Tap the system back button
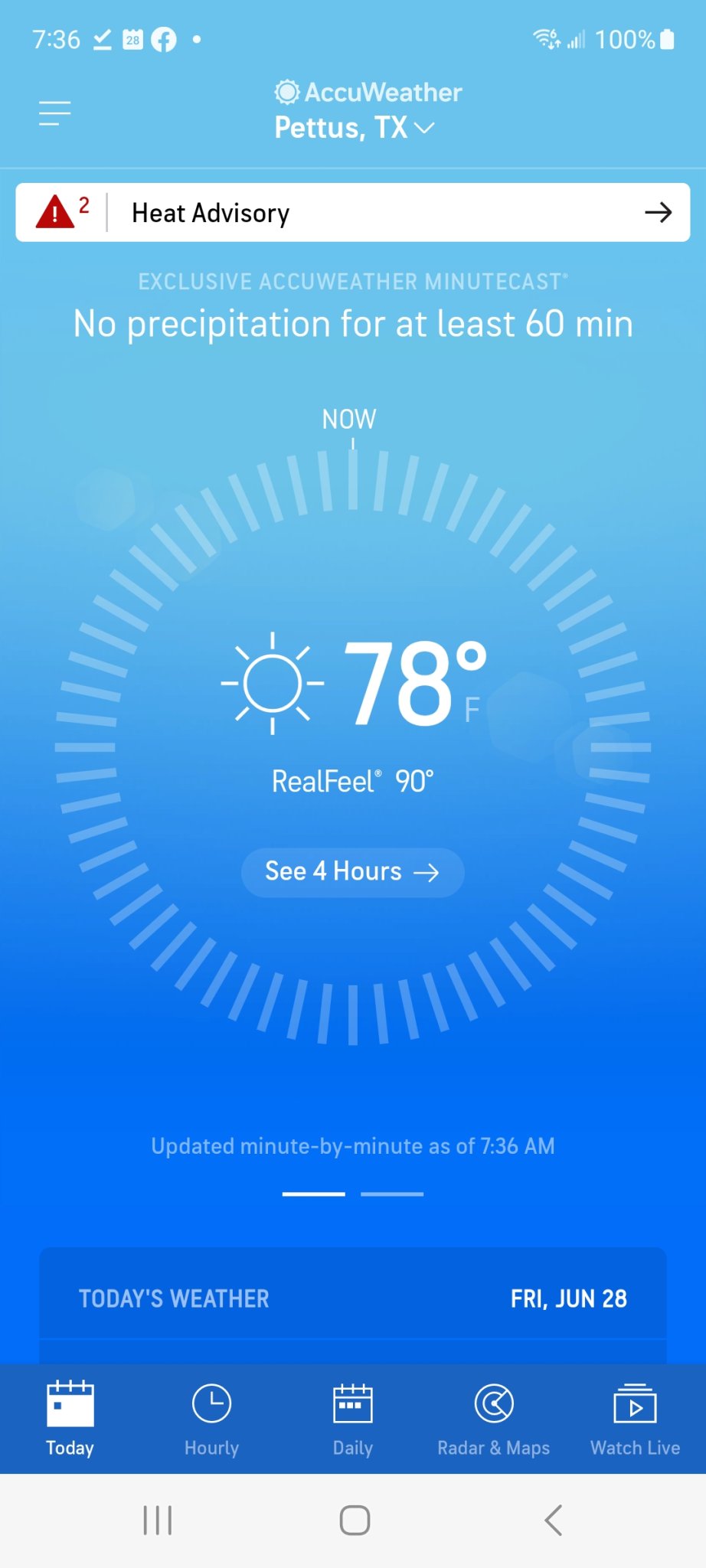 tap(553, 1520)
